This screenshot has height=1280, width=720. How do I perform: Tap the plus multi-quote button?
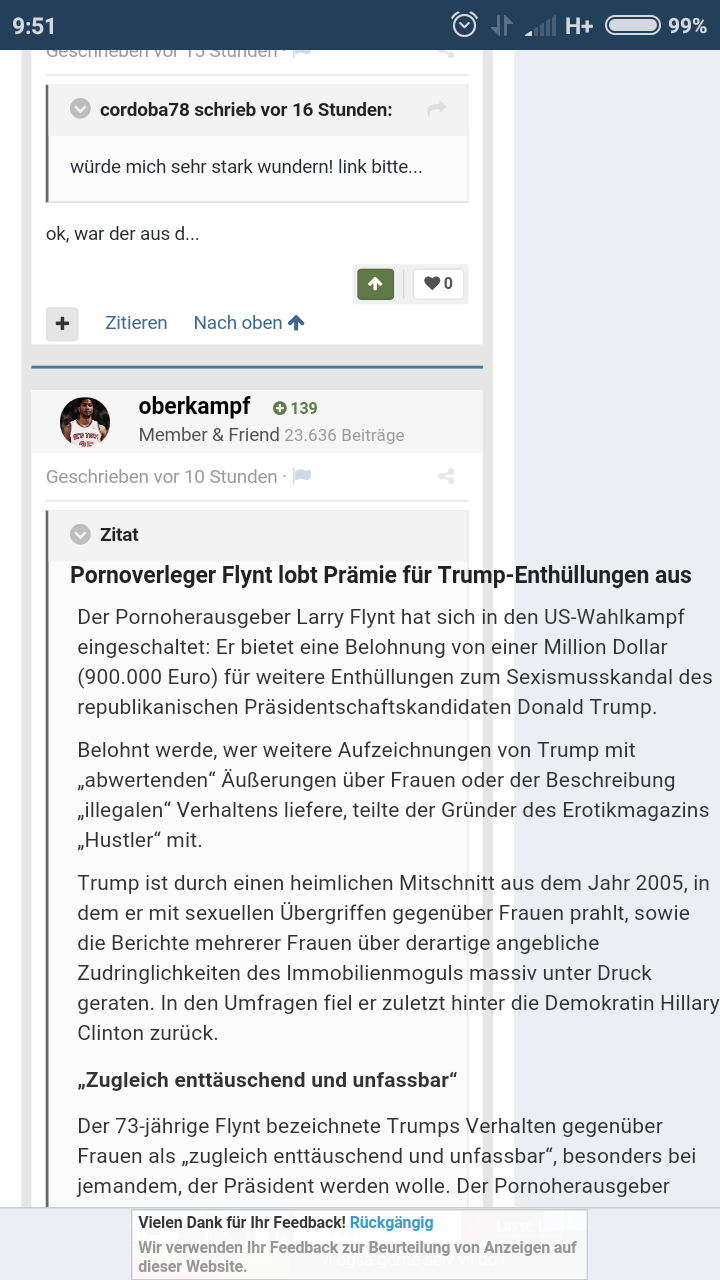62,323
